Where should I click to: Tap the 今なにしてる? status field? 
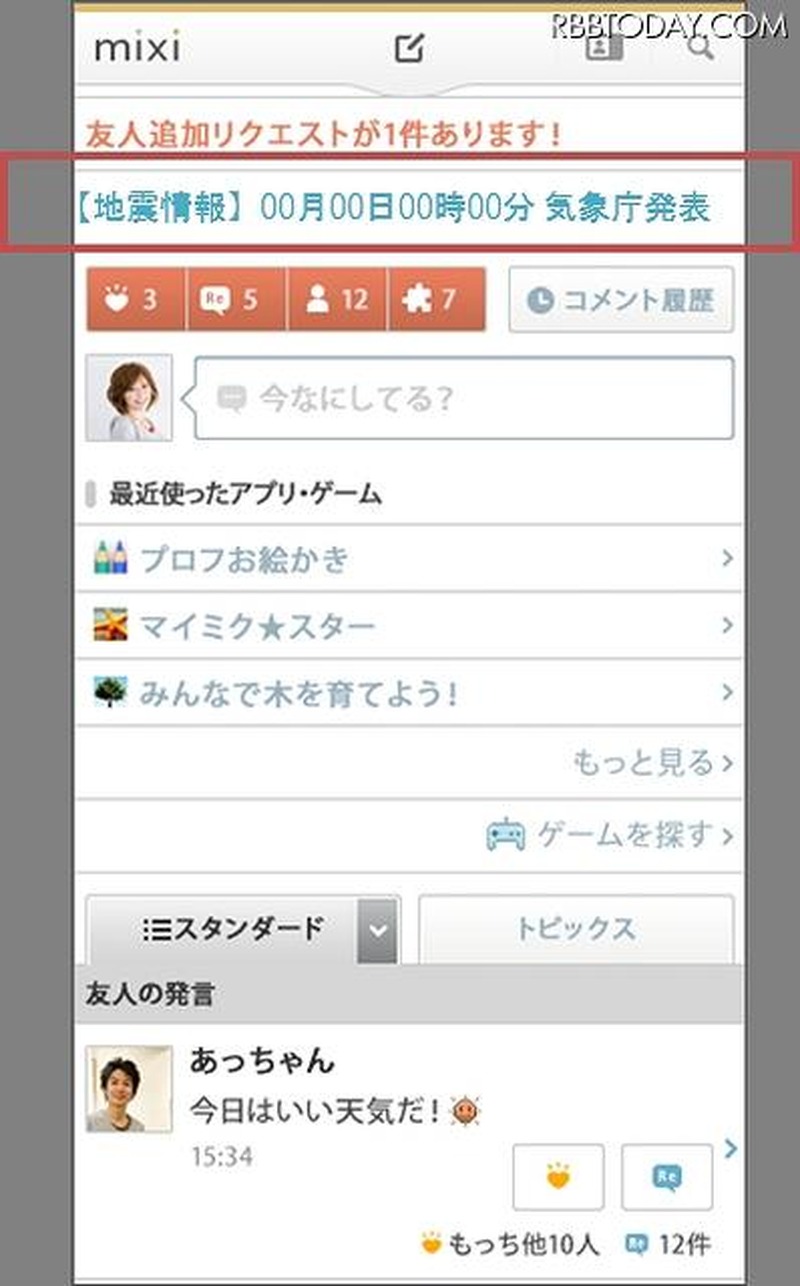tap(463, 398)
